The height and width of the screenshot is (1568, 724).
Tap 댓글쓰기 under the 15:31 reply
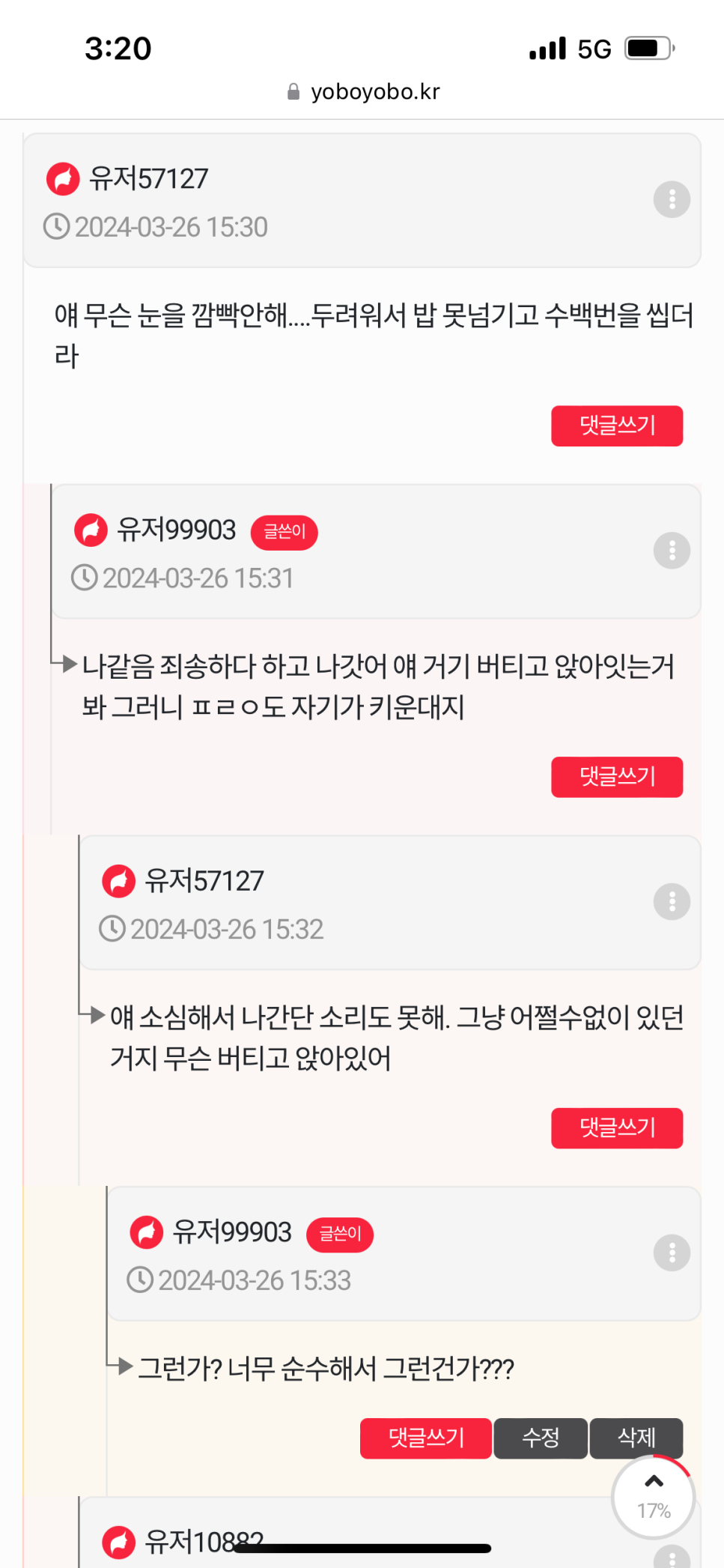(x=617, y=777)
